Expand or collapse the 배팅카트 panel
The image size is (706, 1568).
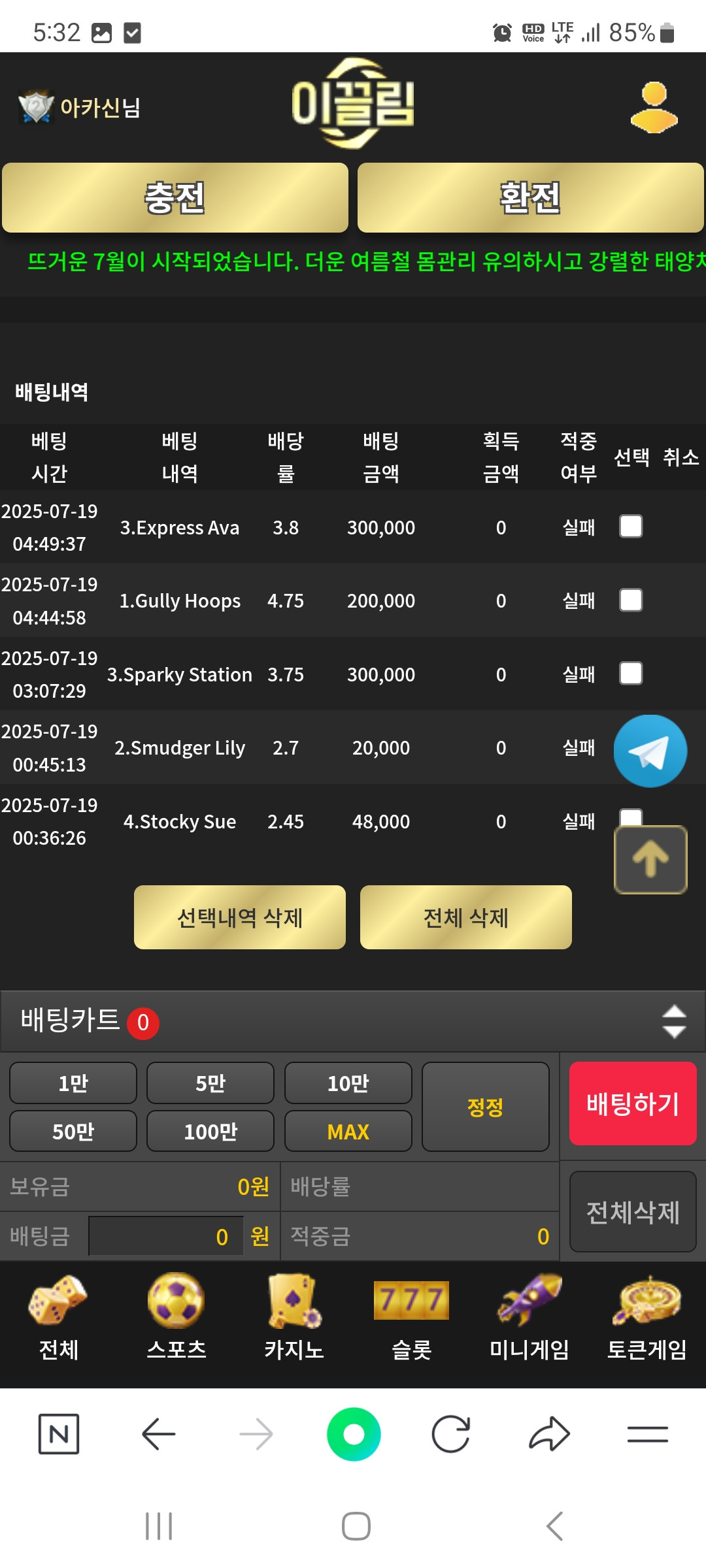[x=674, y=1022]
